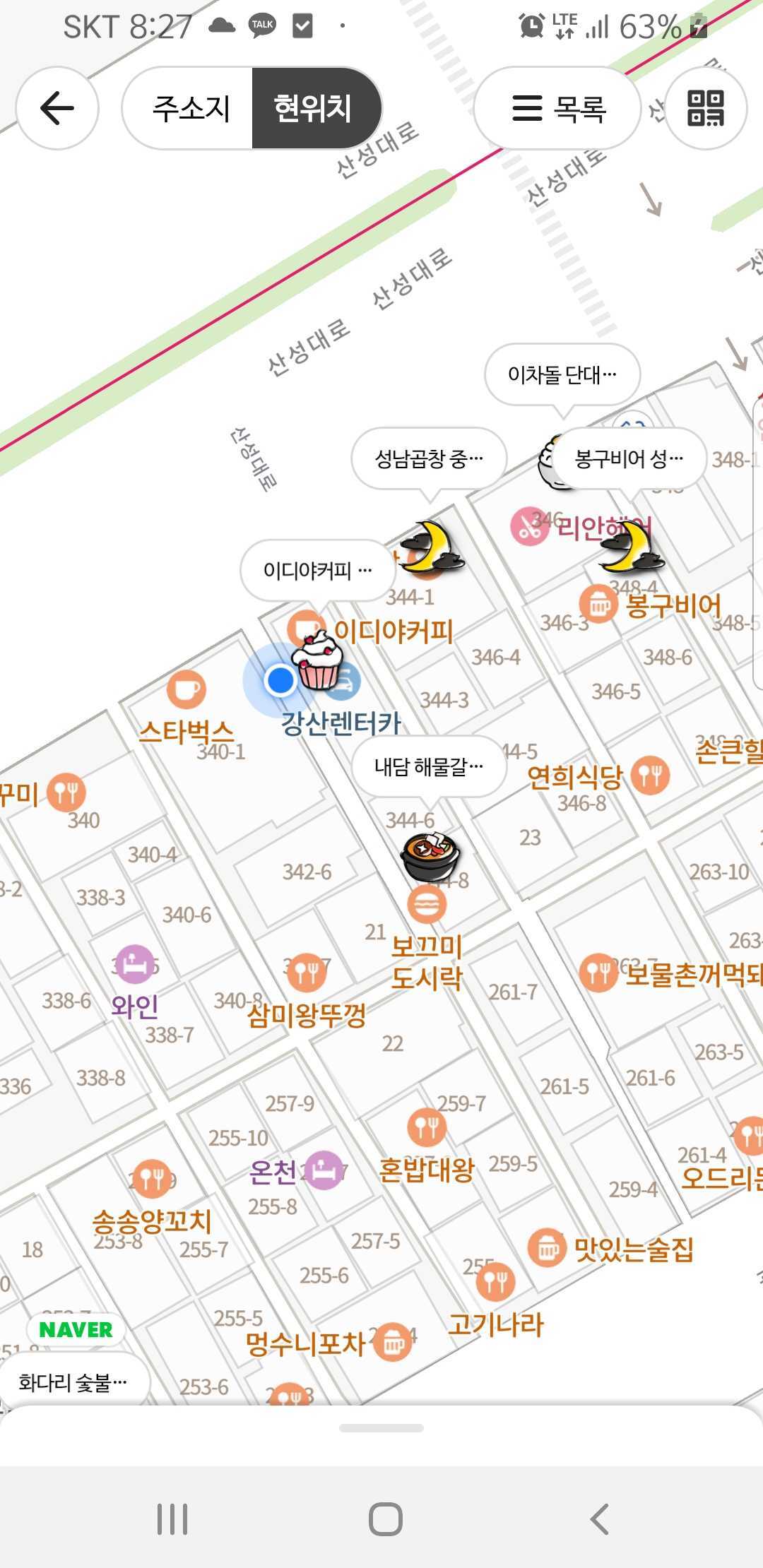Open the 목록 list view
Viewport: 763px width, 1568px height.
point(557,108)
